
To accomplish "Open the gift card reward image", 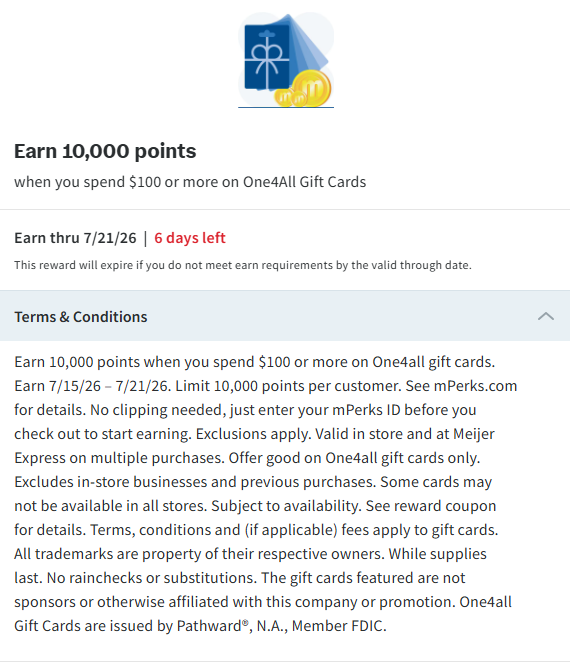I will click(x=286, y=60).
